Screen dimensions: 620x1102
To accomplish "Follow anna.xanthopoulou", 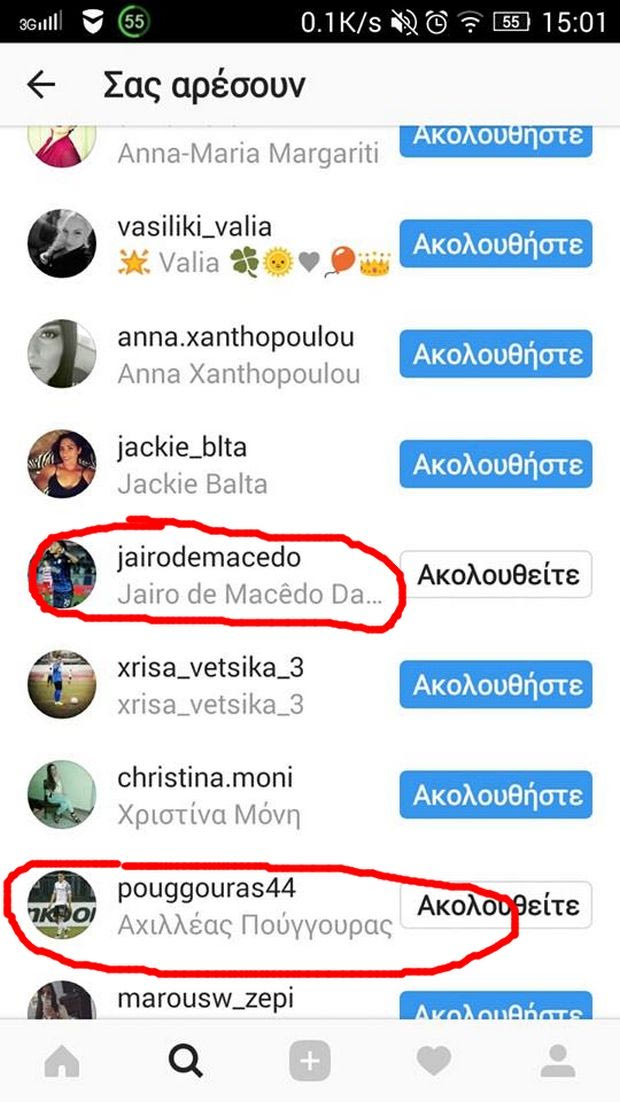I will pyautogui.click(x=496, y=354).
